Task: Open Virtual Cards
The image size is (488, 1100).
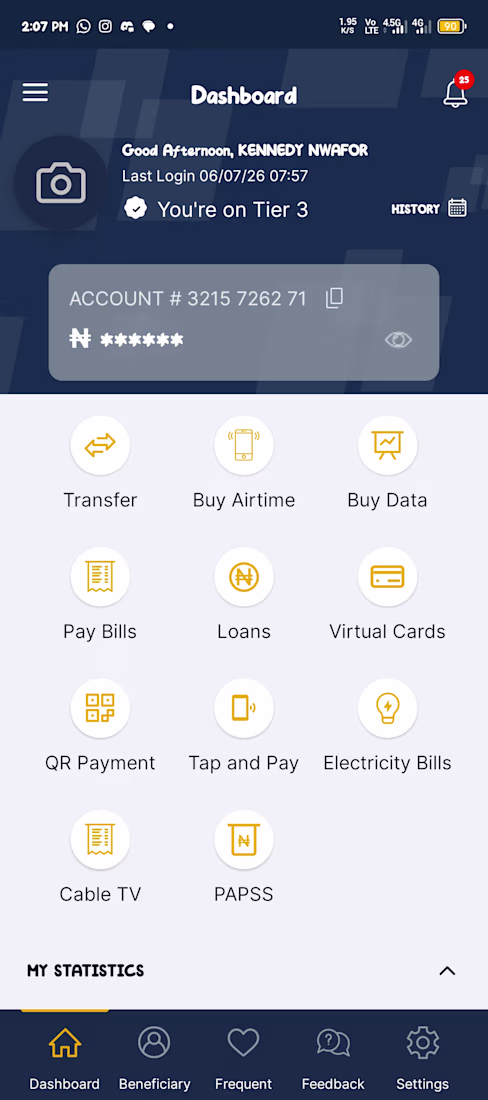Action: tap(388, 593)
